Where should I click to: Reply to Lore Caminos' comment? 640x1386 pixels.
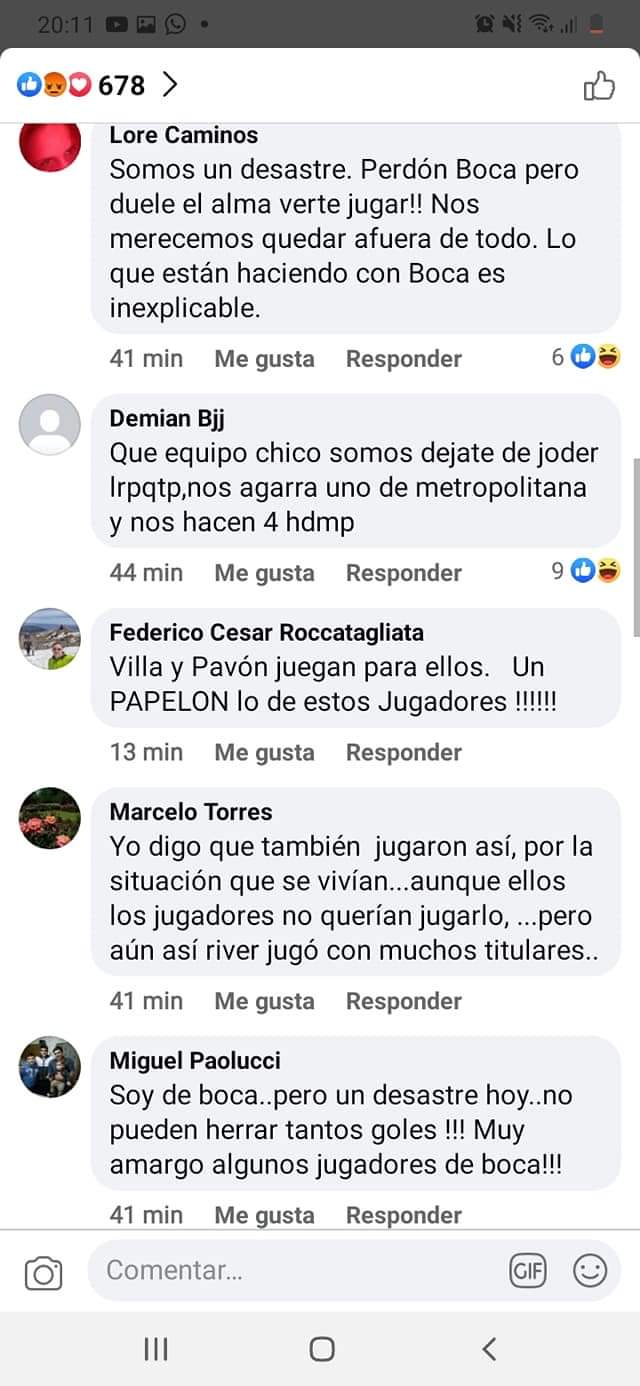point(404,358)
